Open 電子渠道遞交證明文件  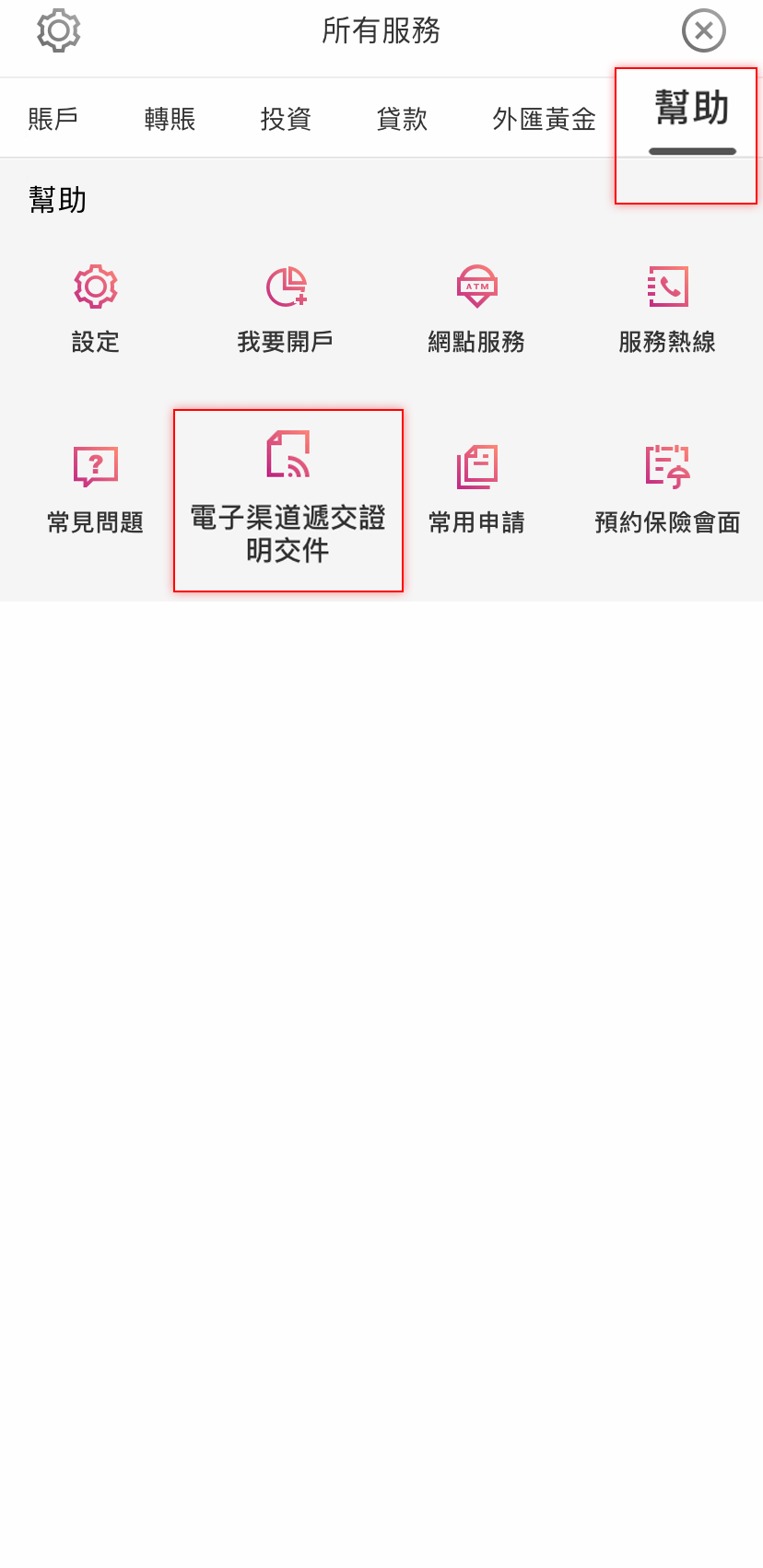pos(288,499)
